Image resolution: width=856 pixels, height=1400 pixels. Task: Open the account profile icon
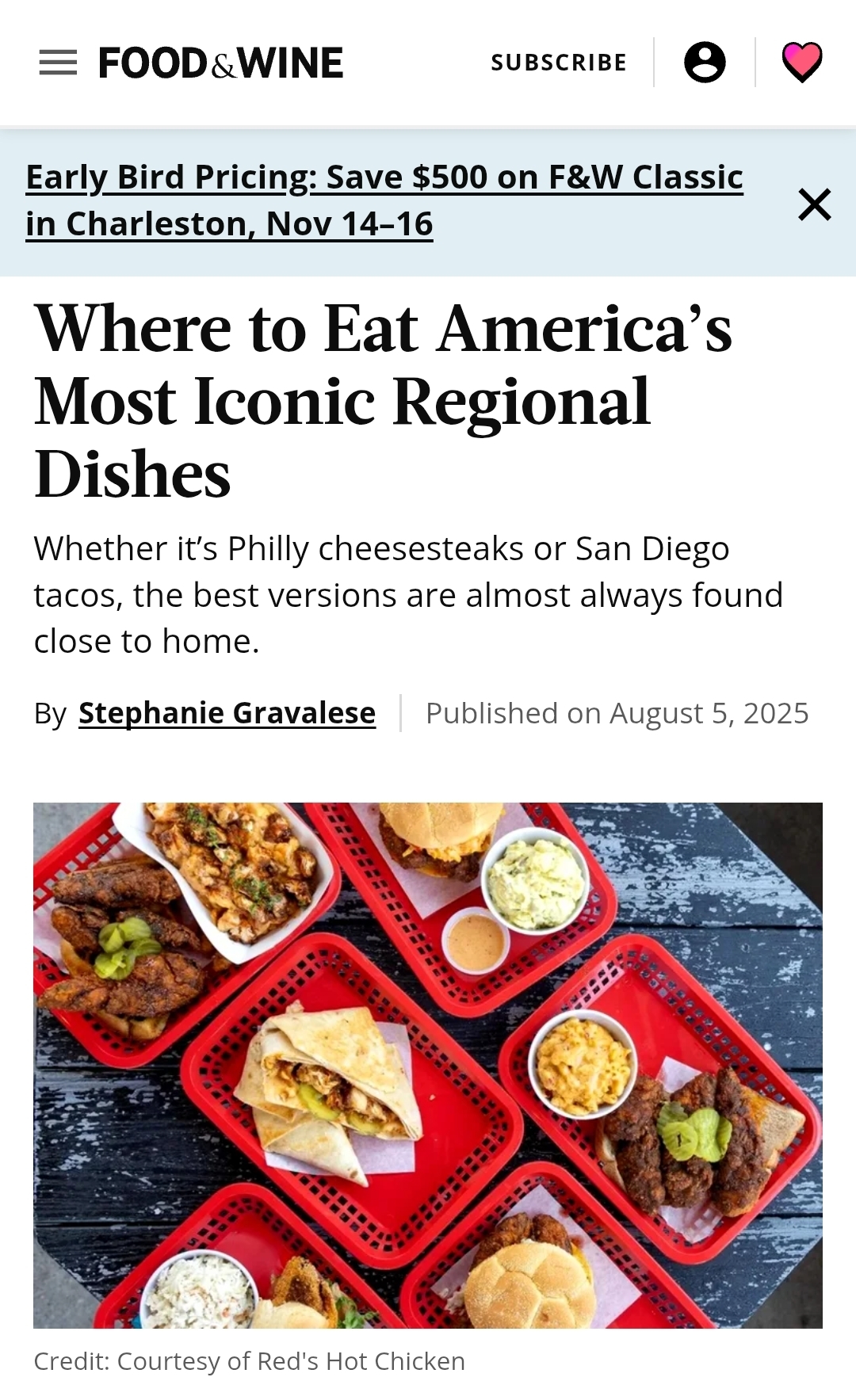(705, 63)
